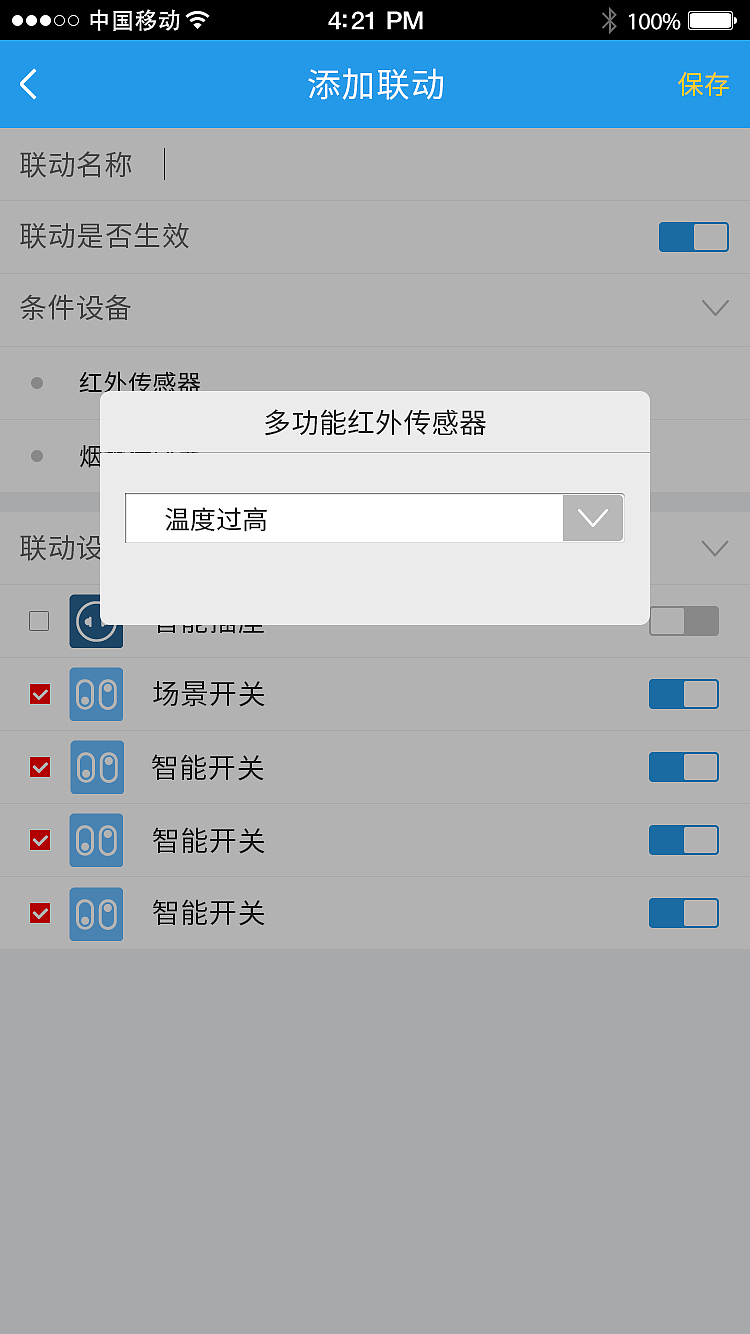Click the 场景开关 device icon

coord(96,694)
